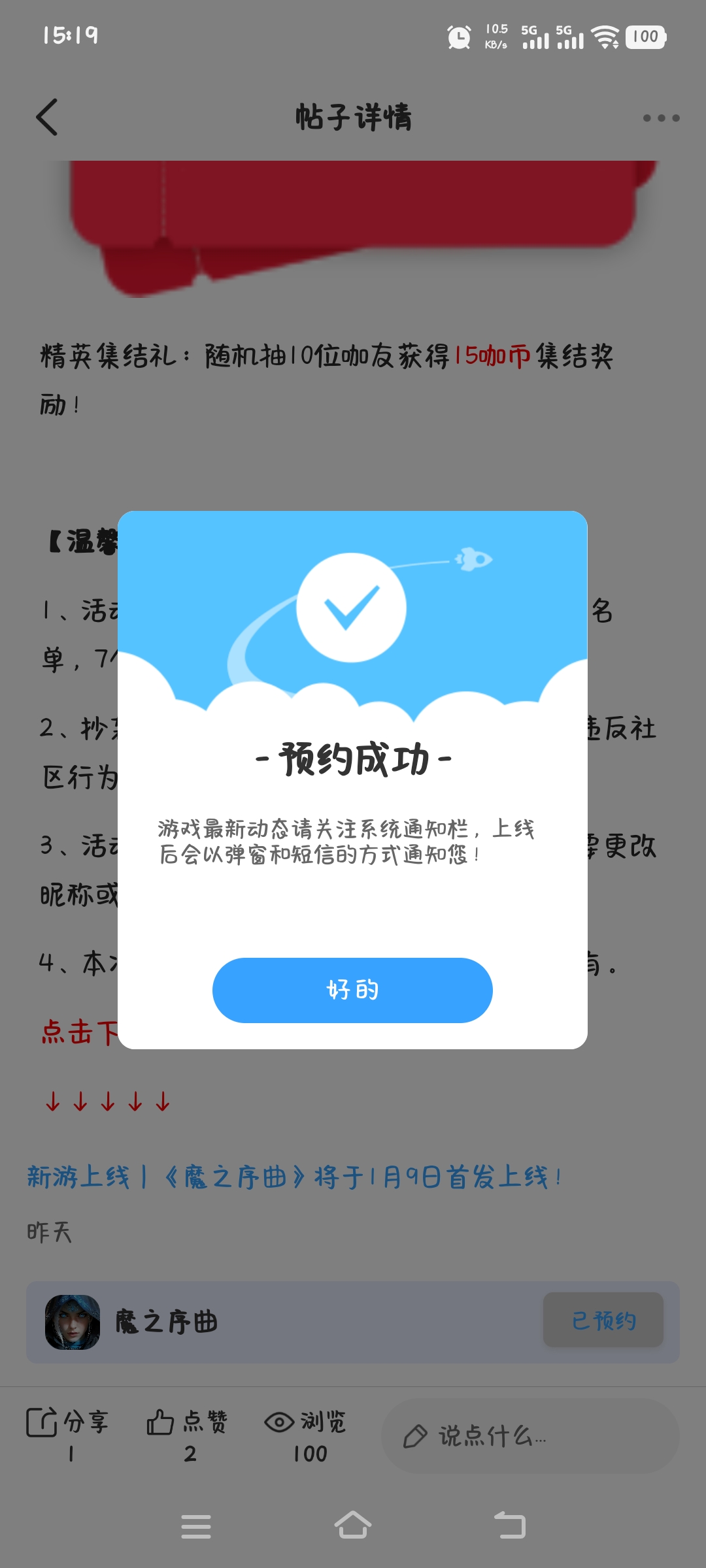Share this post via 分享

click(68, 1434)
